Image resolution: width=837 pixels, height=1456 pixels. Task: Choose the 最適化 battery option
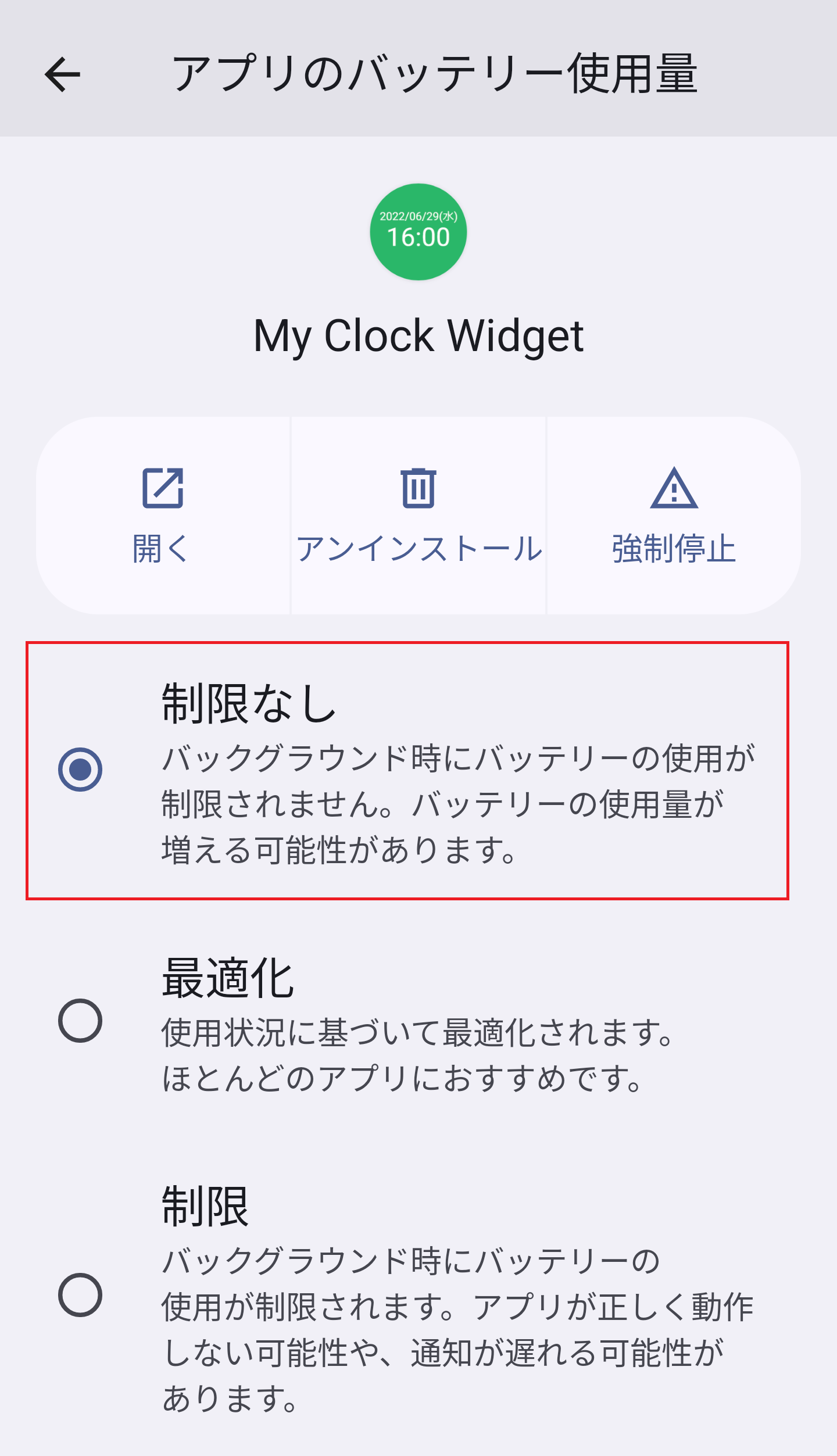(80, 1021)
